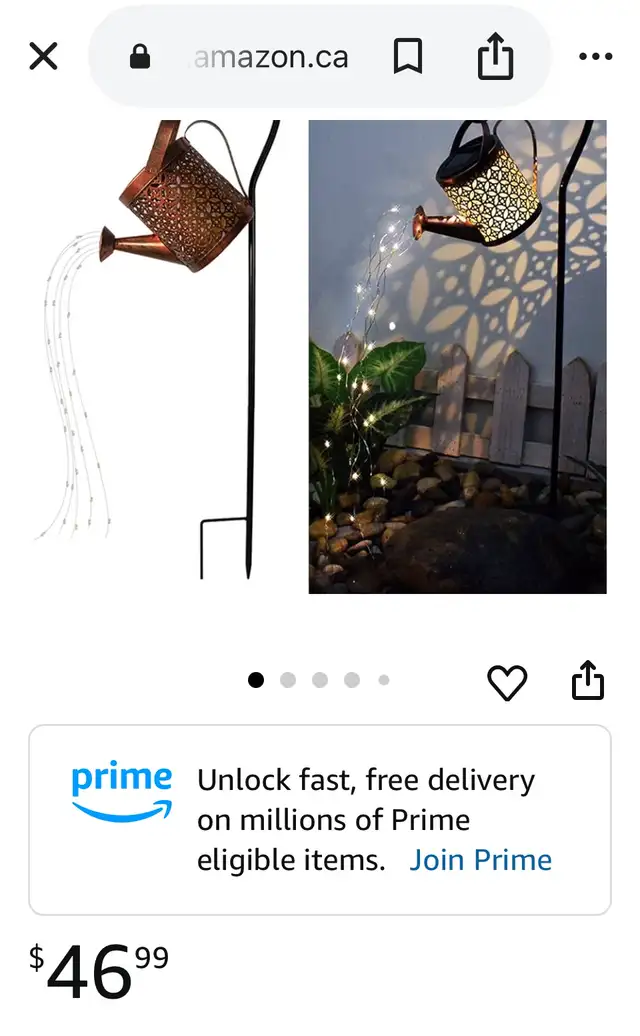The height and width of the screenshot is (1036, 640).
Task: Share this product below the image
Action: (x=587, y=680)
